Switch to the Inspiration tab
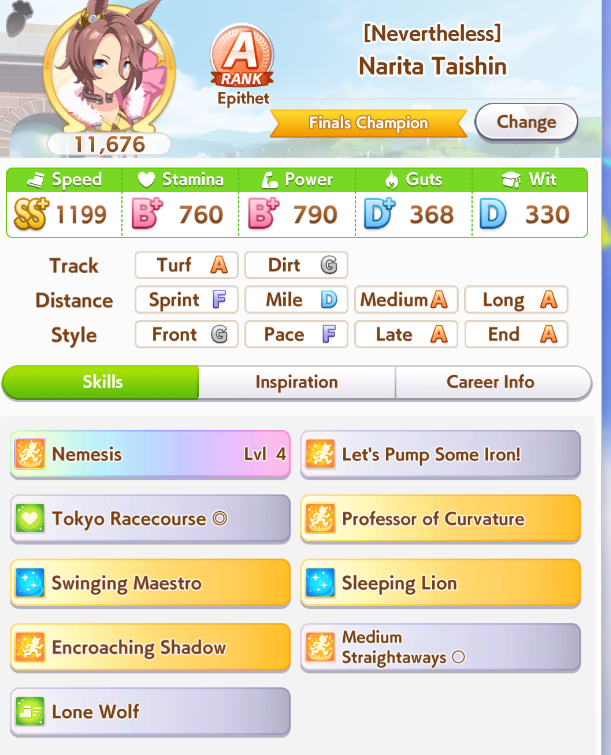 [x=296, y=382]
